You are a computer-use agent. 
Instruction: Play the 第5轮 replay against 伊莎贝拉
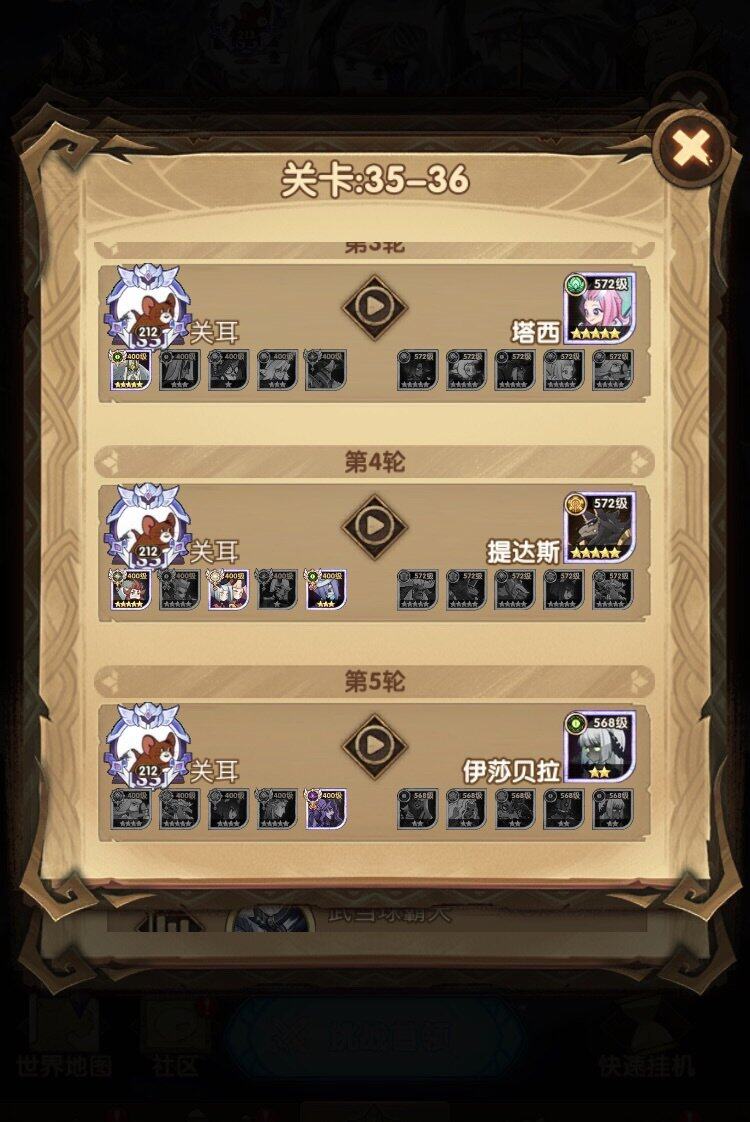pyautogui.click(x=374, y=745)
